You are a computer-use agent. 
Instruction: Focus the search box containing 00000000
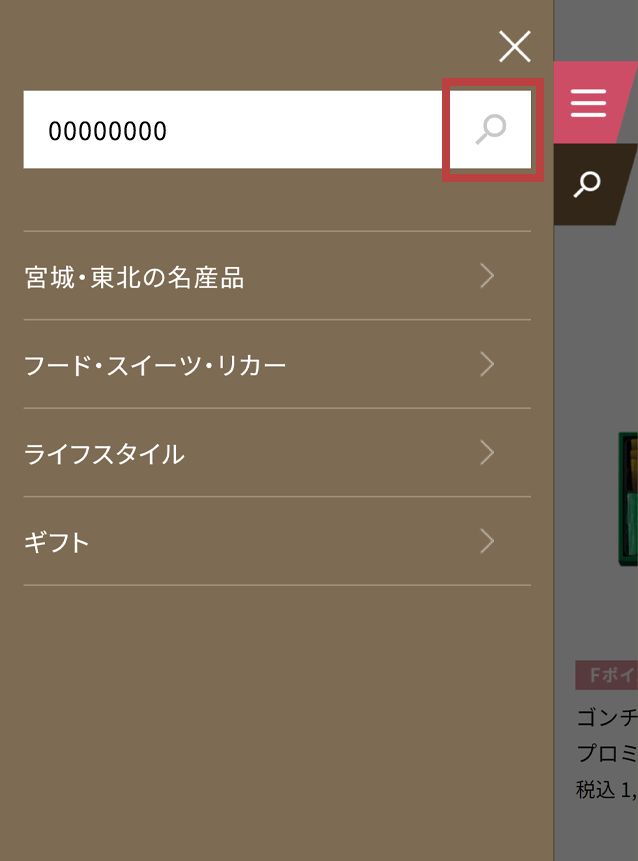tap(235, 130)
